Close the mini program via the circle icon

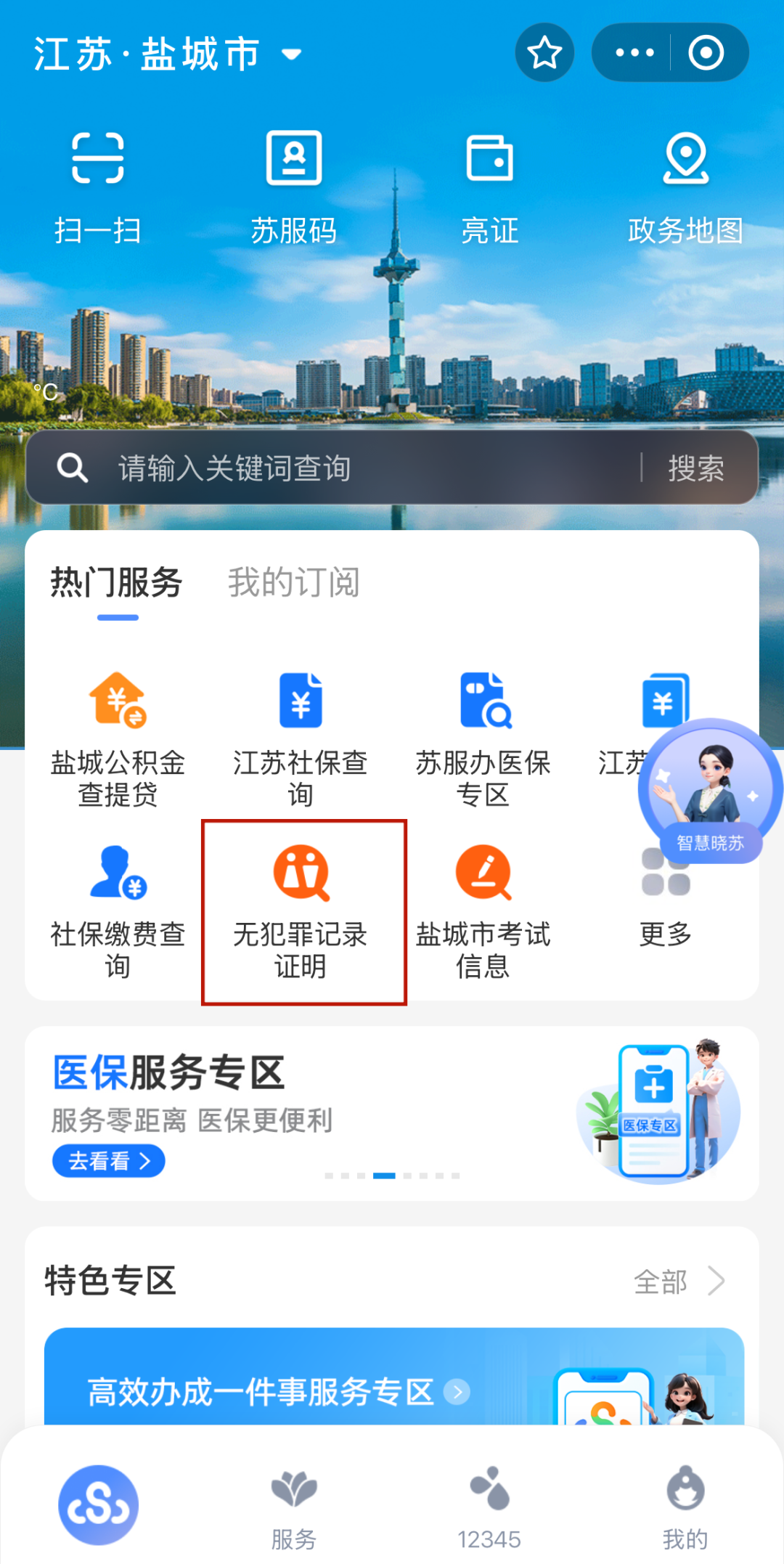tap(706, 53)
